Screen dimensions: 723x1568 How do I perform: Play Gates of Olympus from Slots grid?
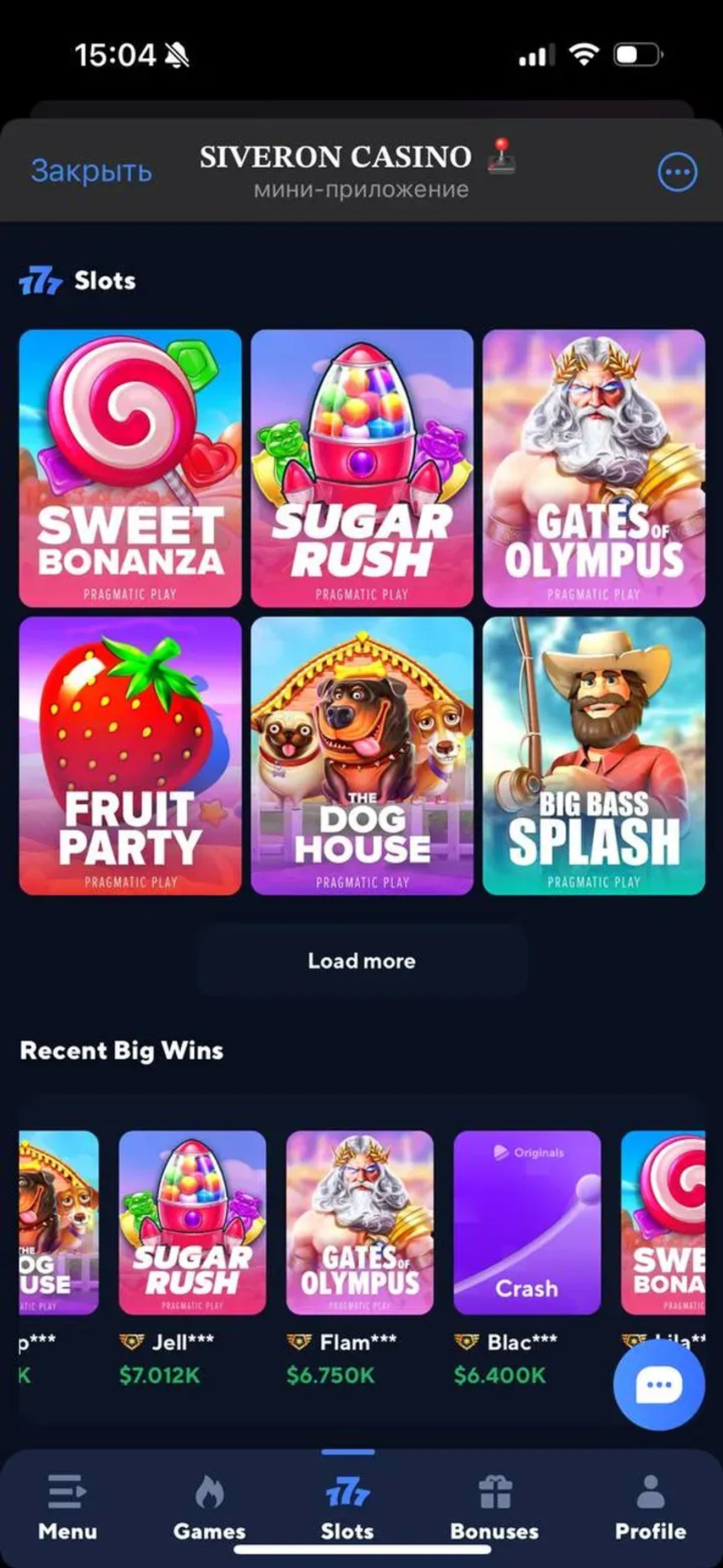[x=593, y=468]
